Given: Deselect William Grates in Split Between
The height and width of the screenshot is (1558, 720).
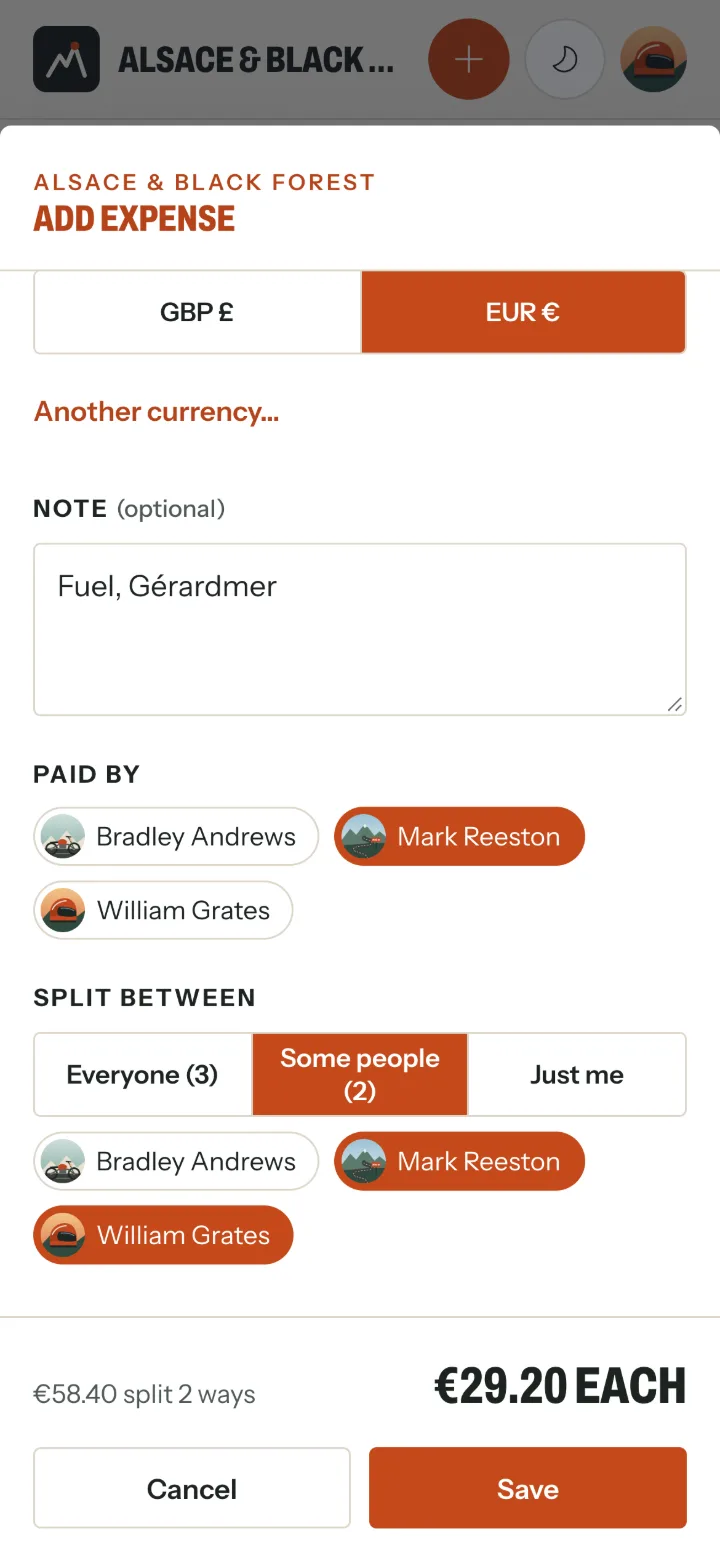Looking at the screenshot, I should [x=163, y=1235].
